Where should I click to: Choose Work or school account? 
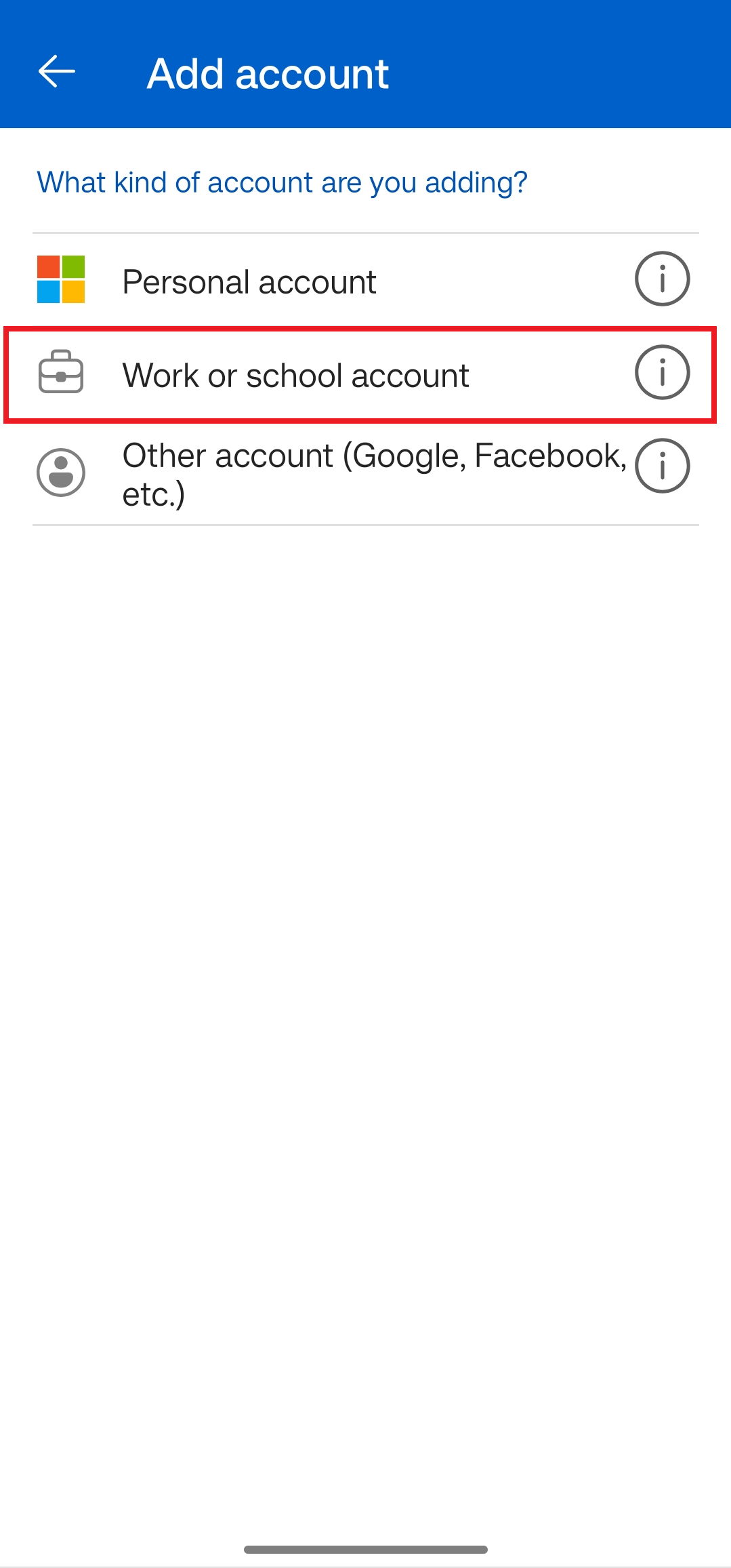pyautogui.click(x=365, y=374)
